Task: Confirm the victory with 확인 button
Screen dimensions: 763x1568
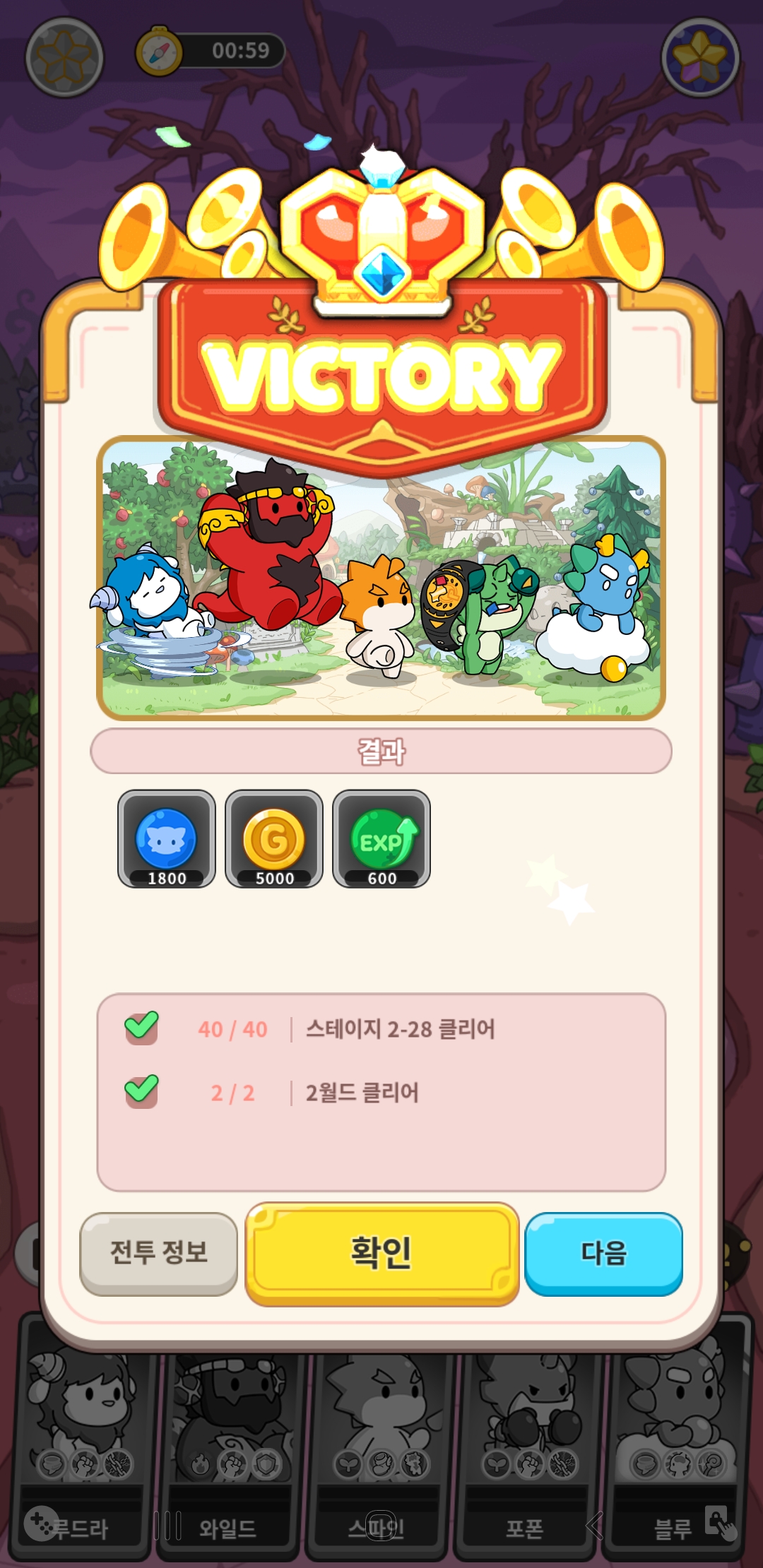Action: coord(381,1252)
